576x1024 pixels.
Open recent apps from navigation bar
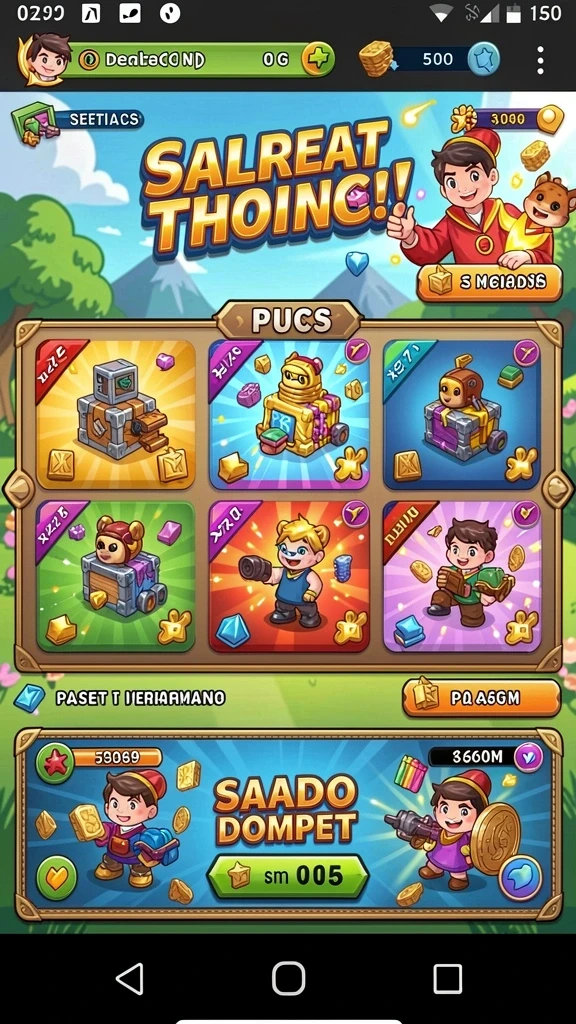click(447, 979)
